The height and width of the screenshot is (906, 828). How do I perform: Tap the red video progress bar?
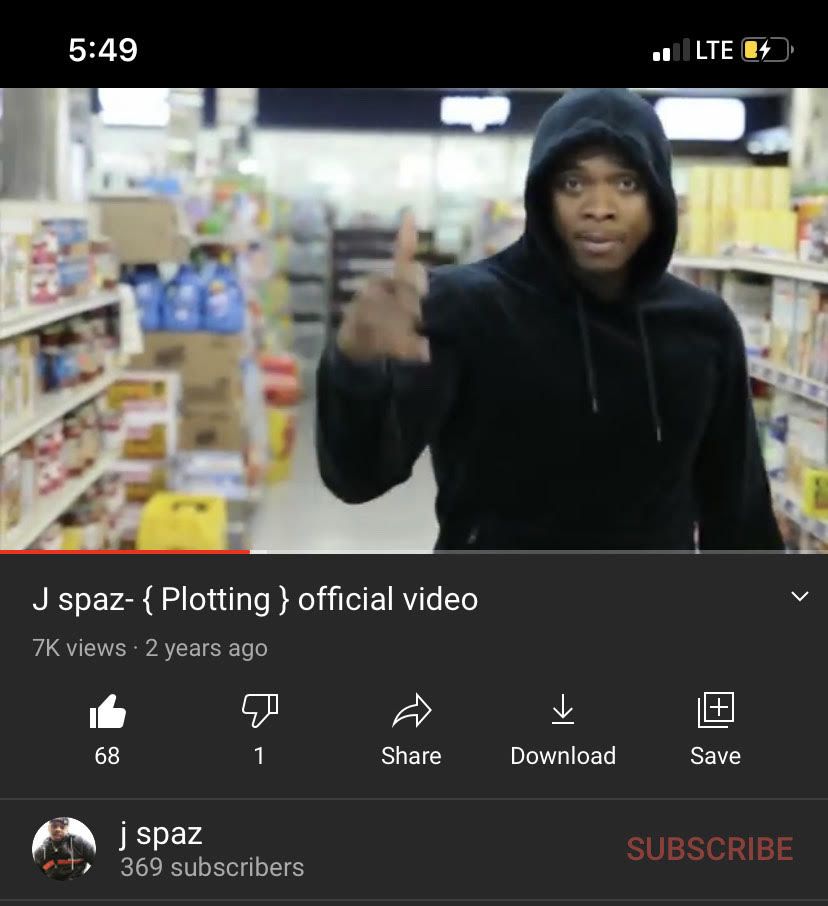coord(125,550)
